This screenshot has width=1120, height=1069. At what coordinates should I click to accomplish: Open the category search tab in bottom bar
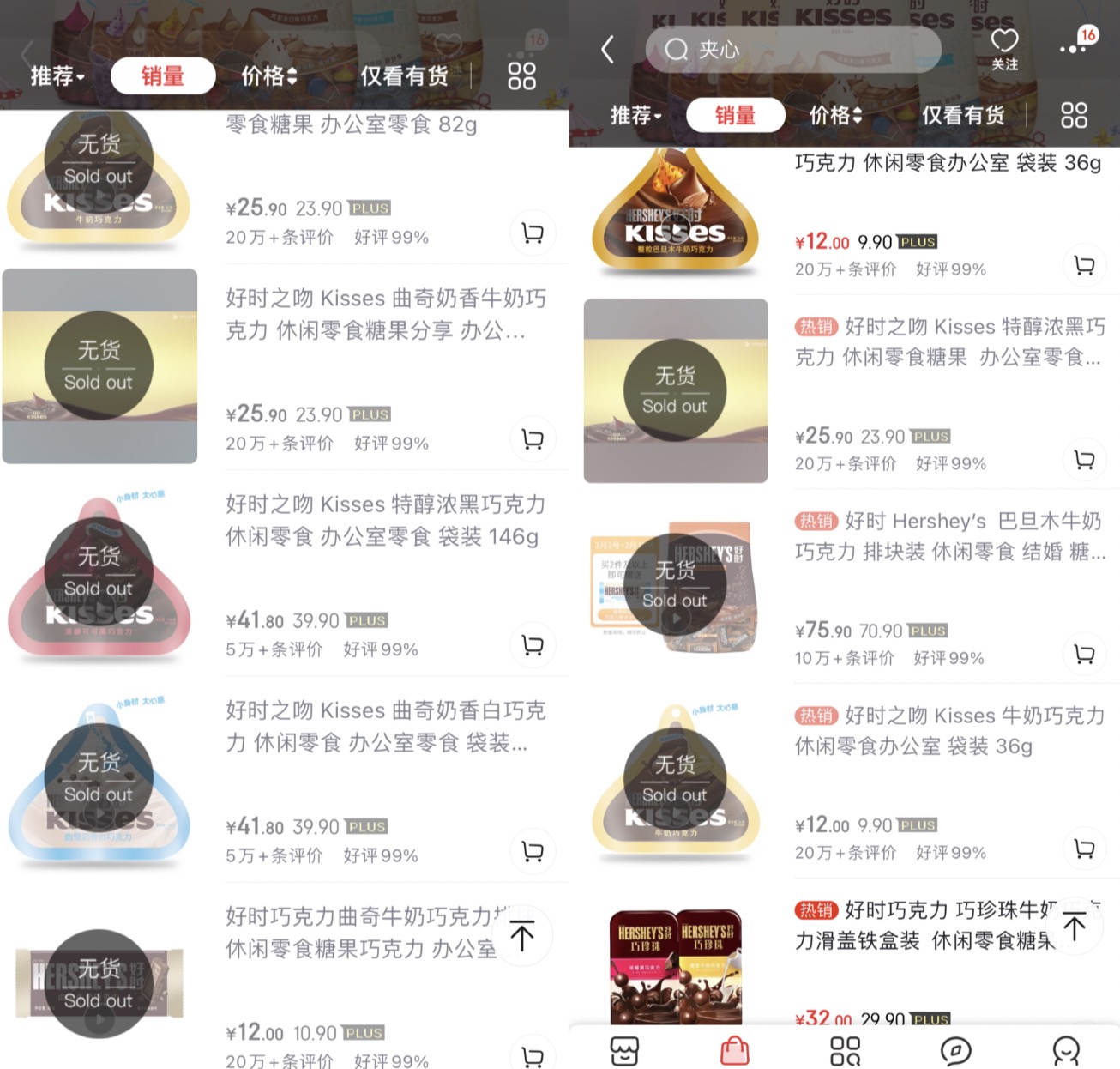(x=845, y=1050)
